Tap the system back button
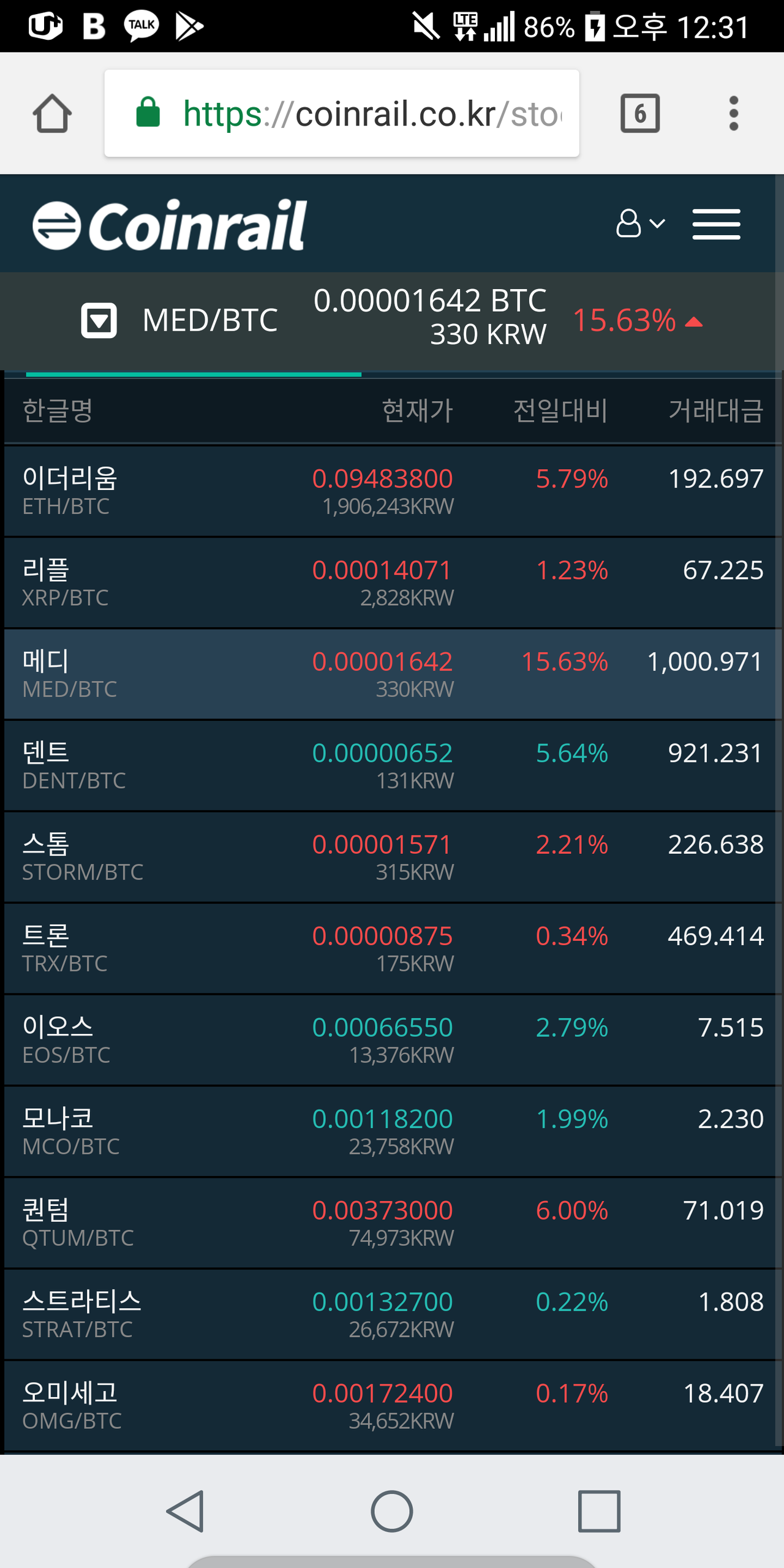The width and height of the screenshot is (784, 1568). (185, 1511)
